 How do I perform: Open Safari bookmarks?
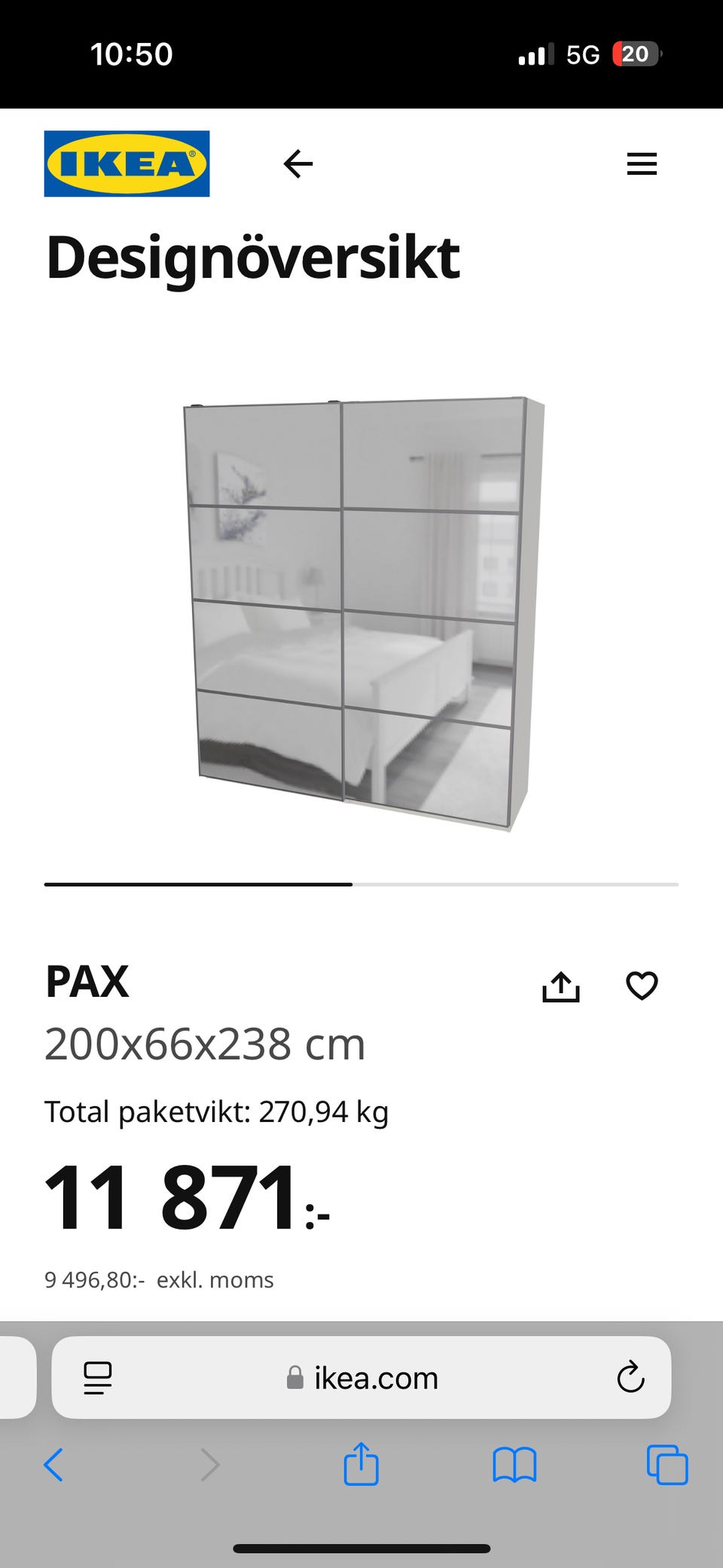tap(514, 1465)
